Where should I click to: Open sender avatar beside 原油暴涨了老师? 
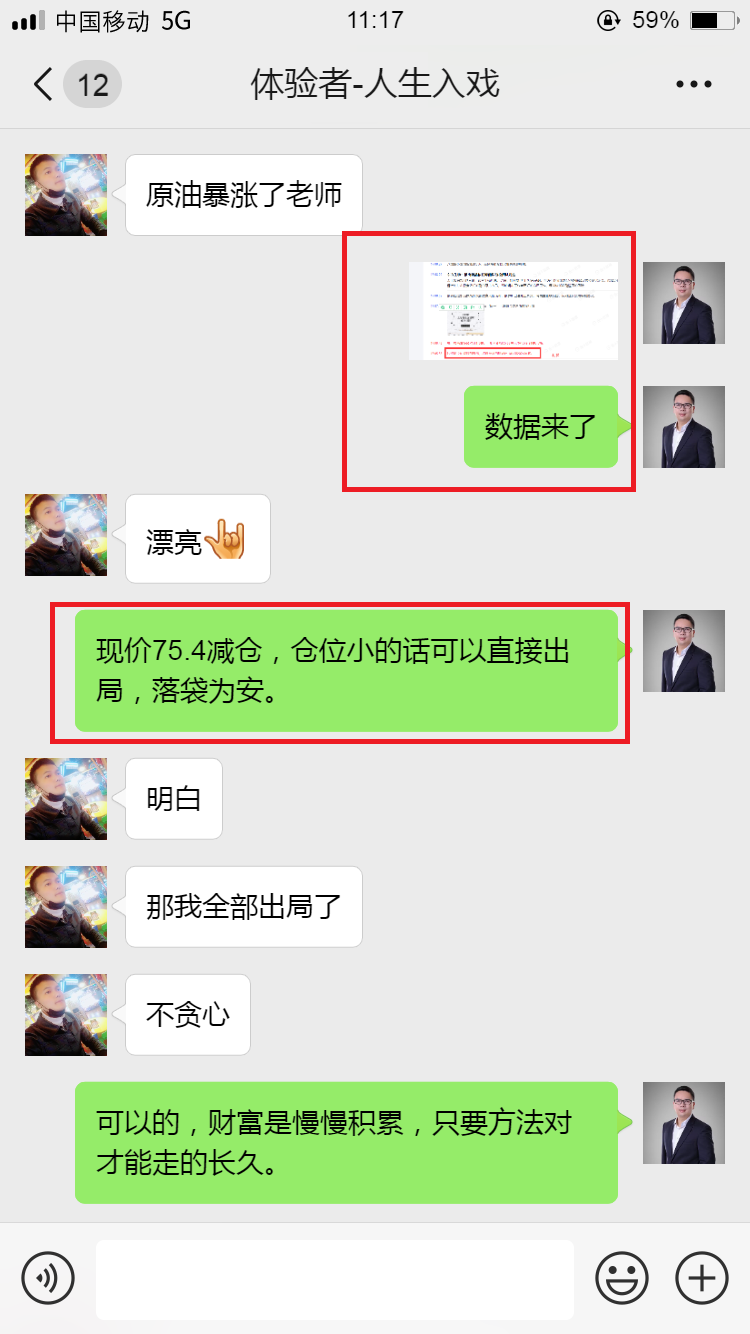(66, 195)
